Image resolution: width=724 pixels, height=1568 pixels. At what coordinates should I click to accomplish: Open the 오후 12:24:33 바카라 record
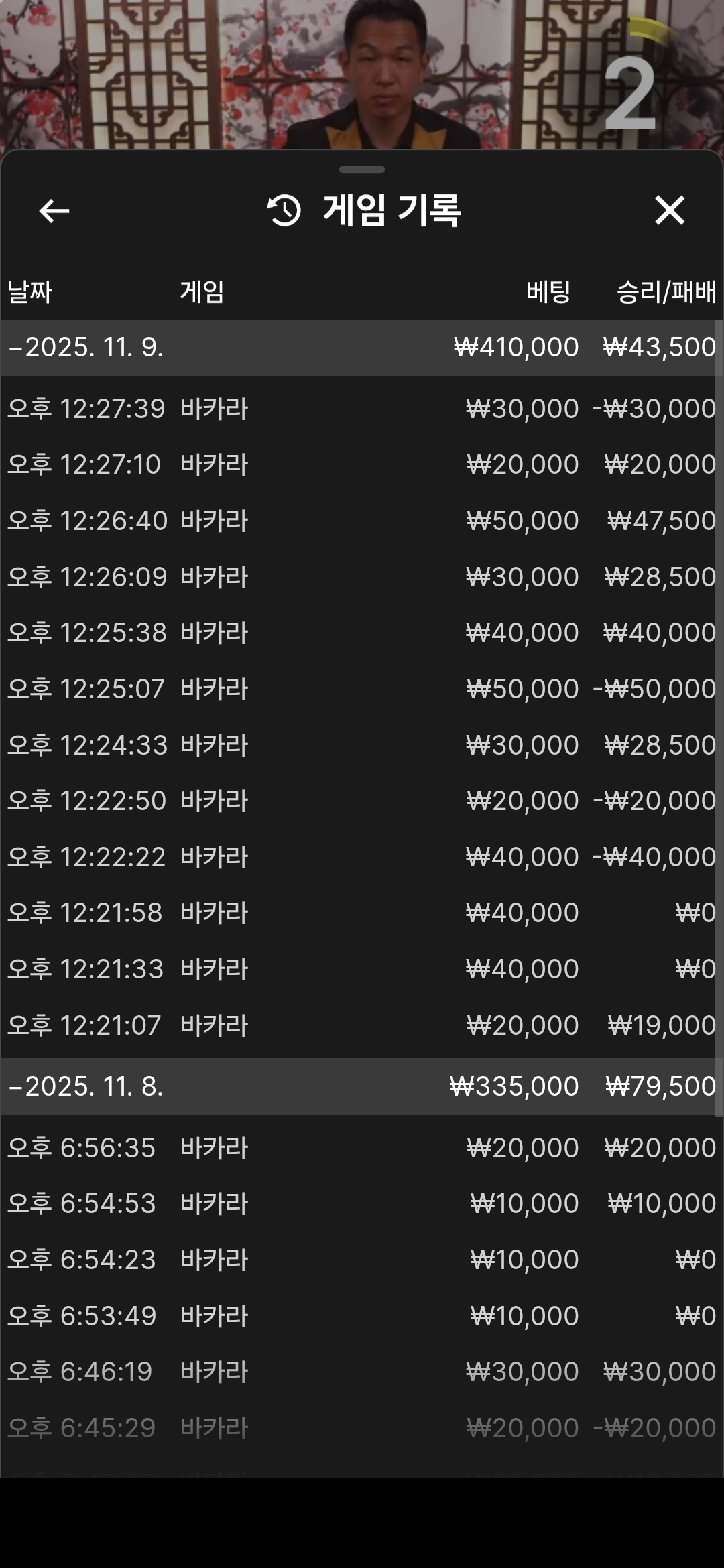[362, 745]
